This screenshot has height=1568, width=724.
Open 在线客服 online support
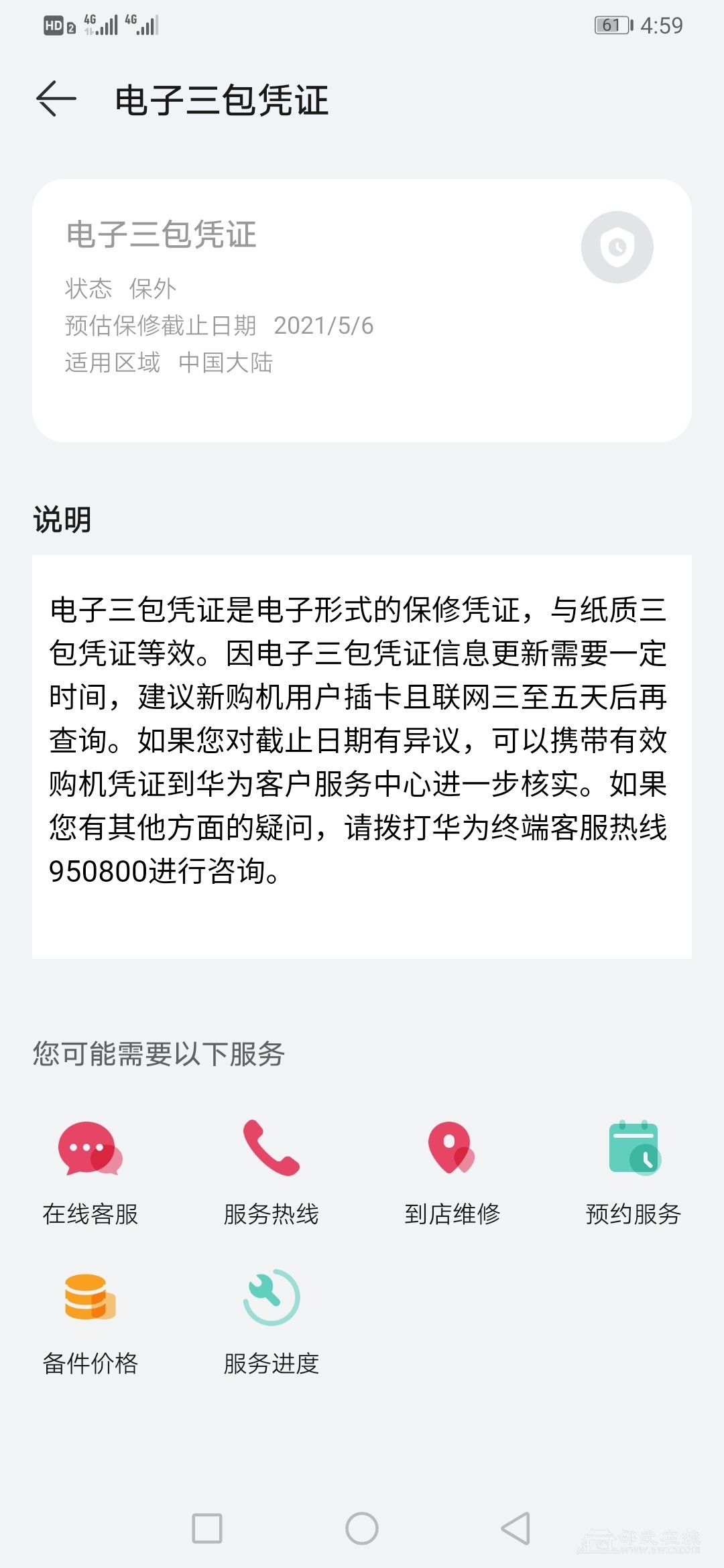tap(90, 1171)
